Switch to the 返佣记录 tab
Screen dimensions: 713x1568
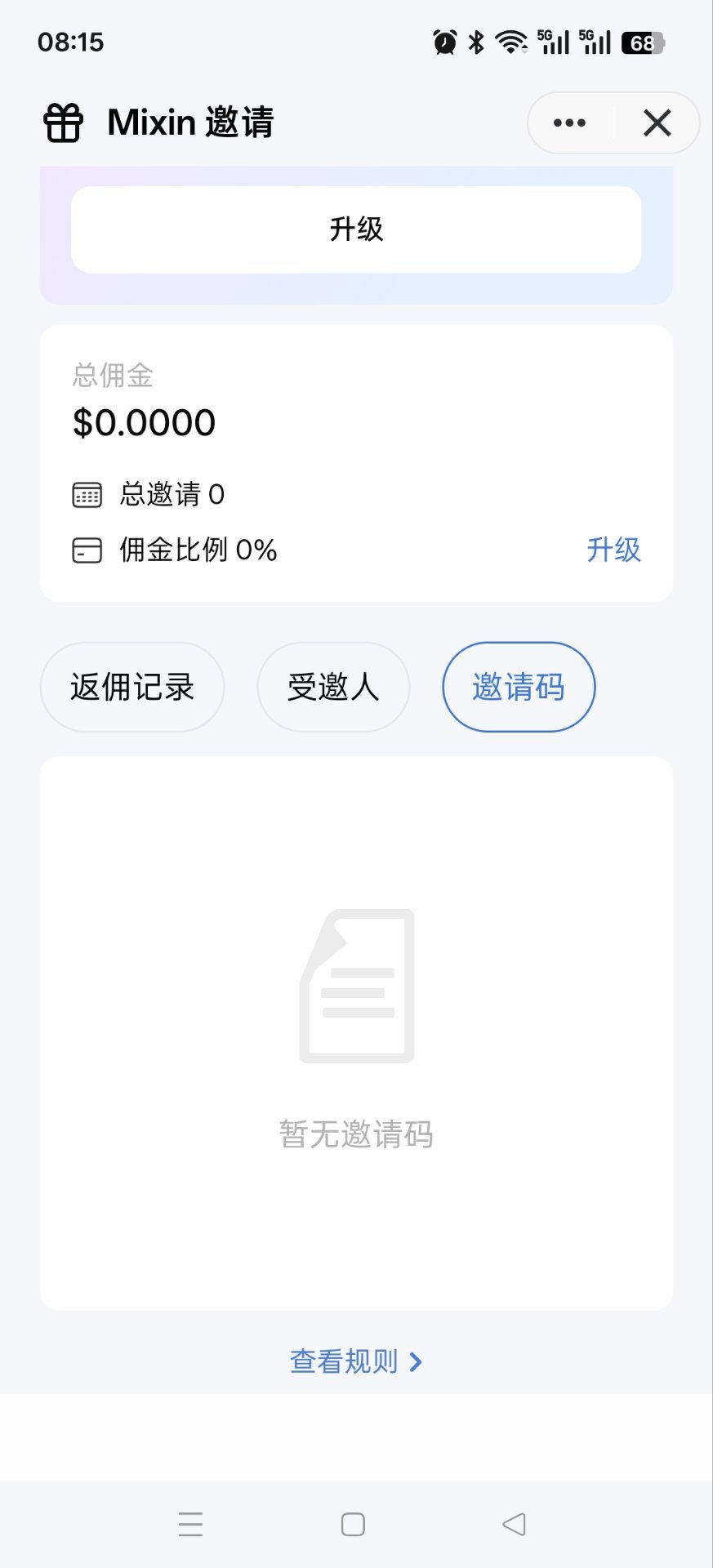pyautogui.click(x=132, y=687)
